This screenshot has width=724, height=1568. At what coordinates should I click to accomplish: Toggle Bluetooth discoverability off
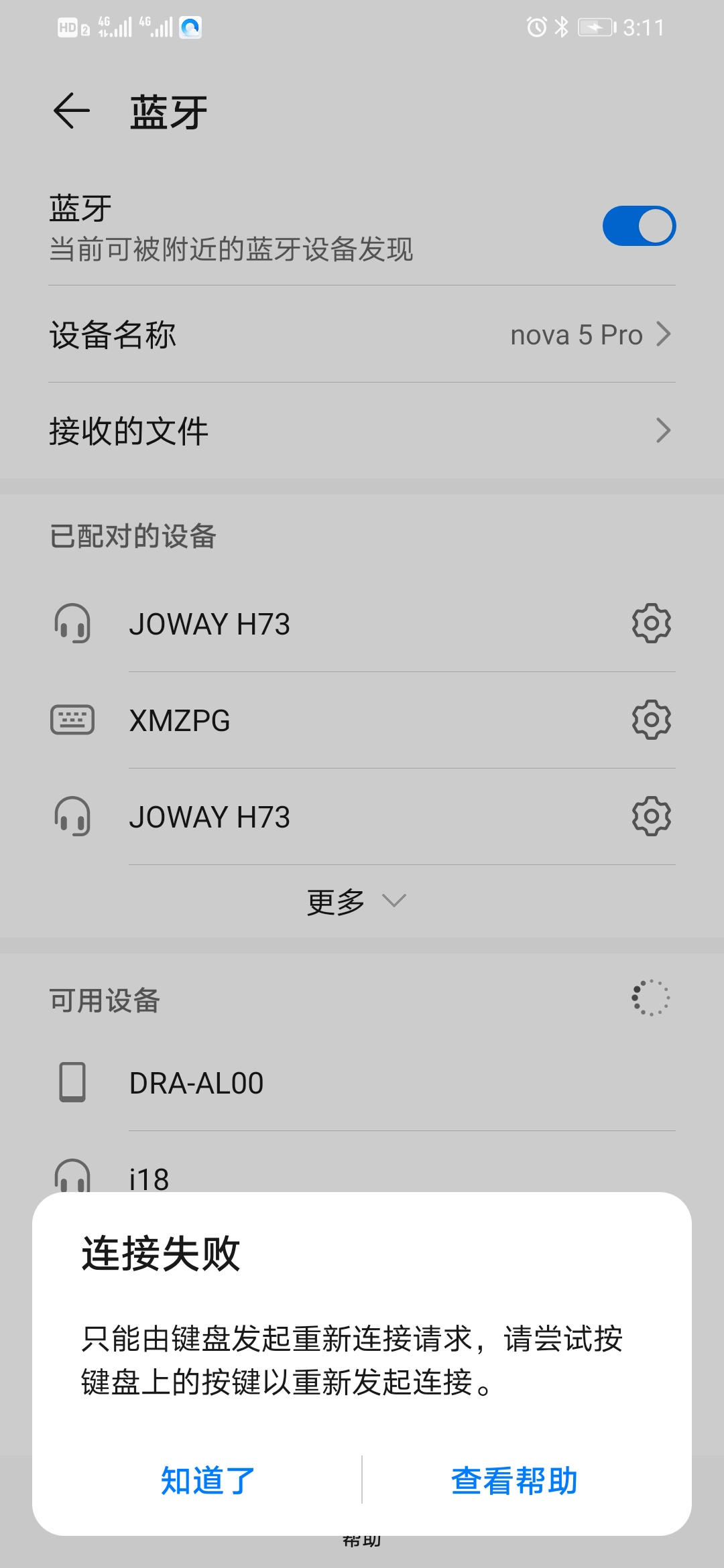click(x=640, y=225)
